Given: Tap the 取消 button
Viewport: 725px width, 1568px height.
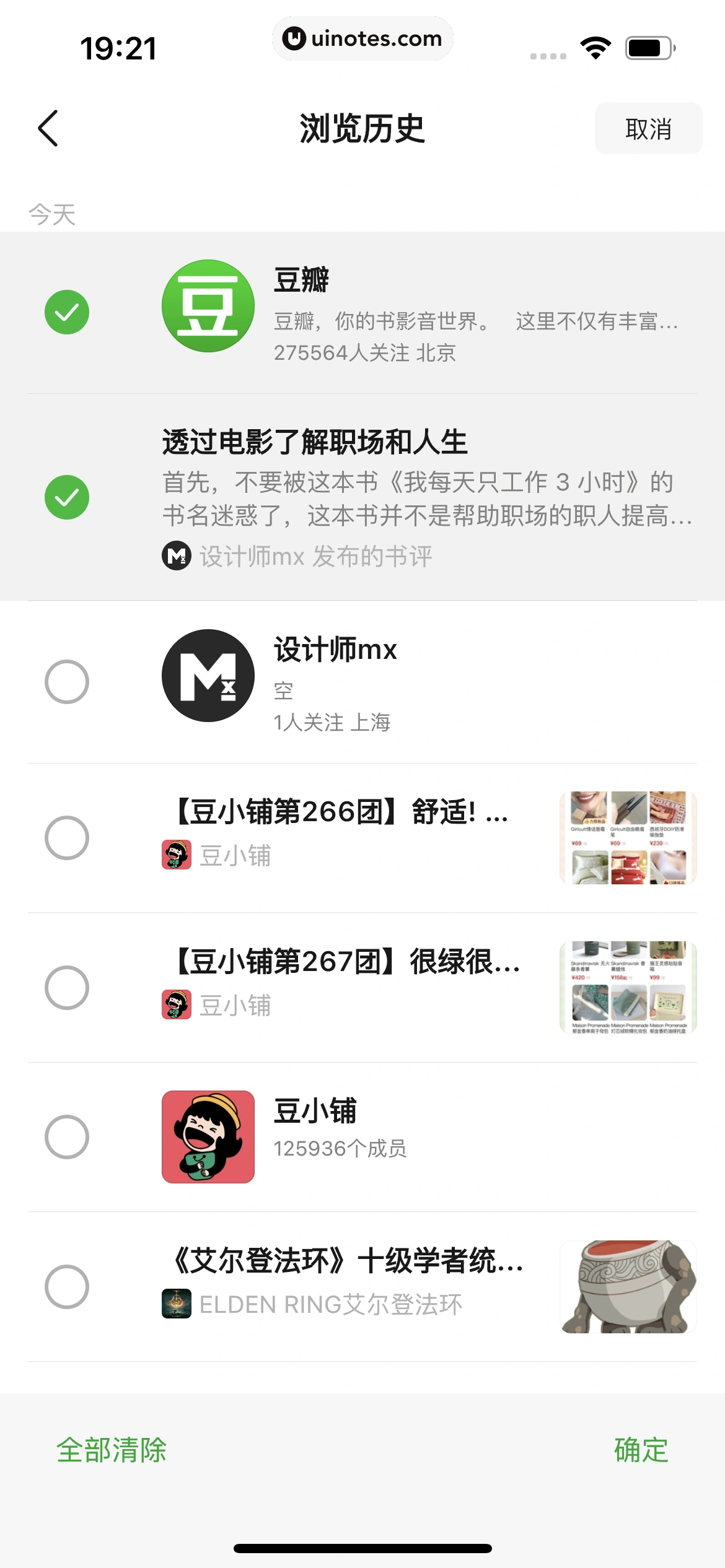Looking at the screenshot, I should tap(648, 128).
